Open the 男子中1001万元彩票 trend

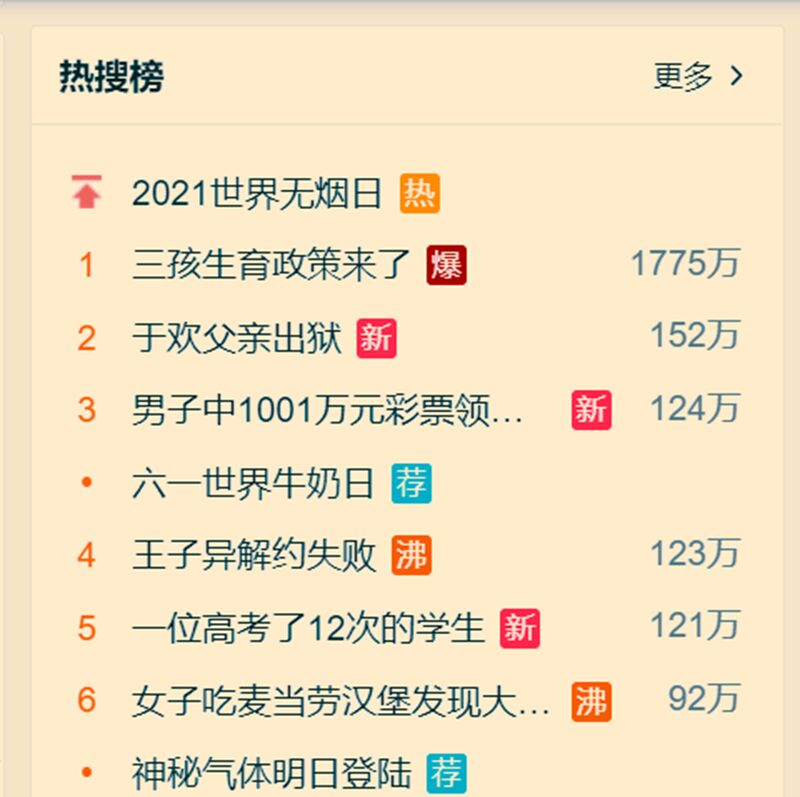327,410
